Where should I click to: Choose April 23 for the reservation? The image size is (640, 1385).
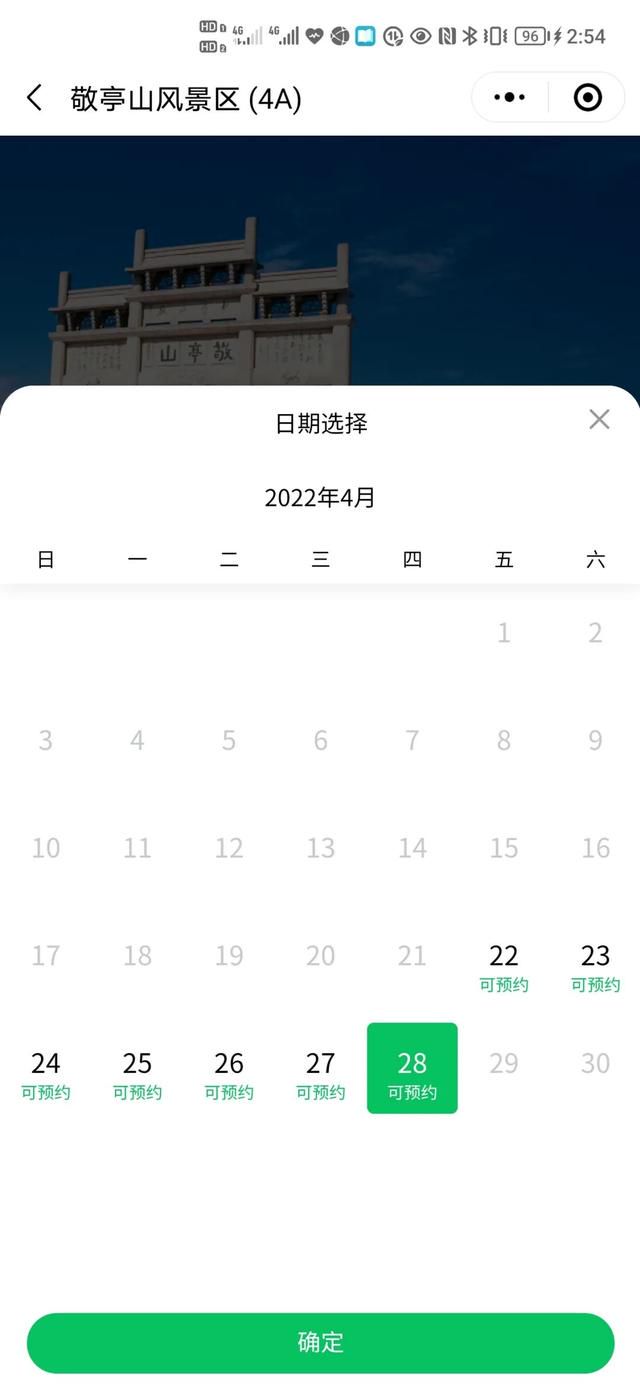[595, 966]
